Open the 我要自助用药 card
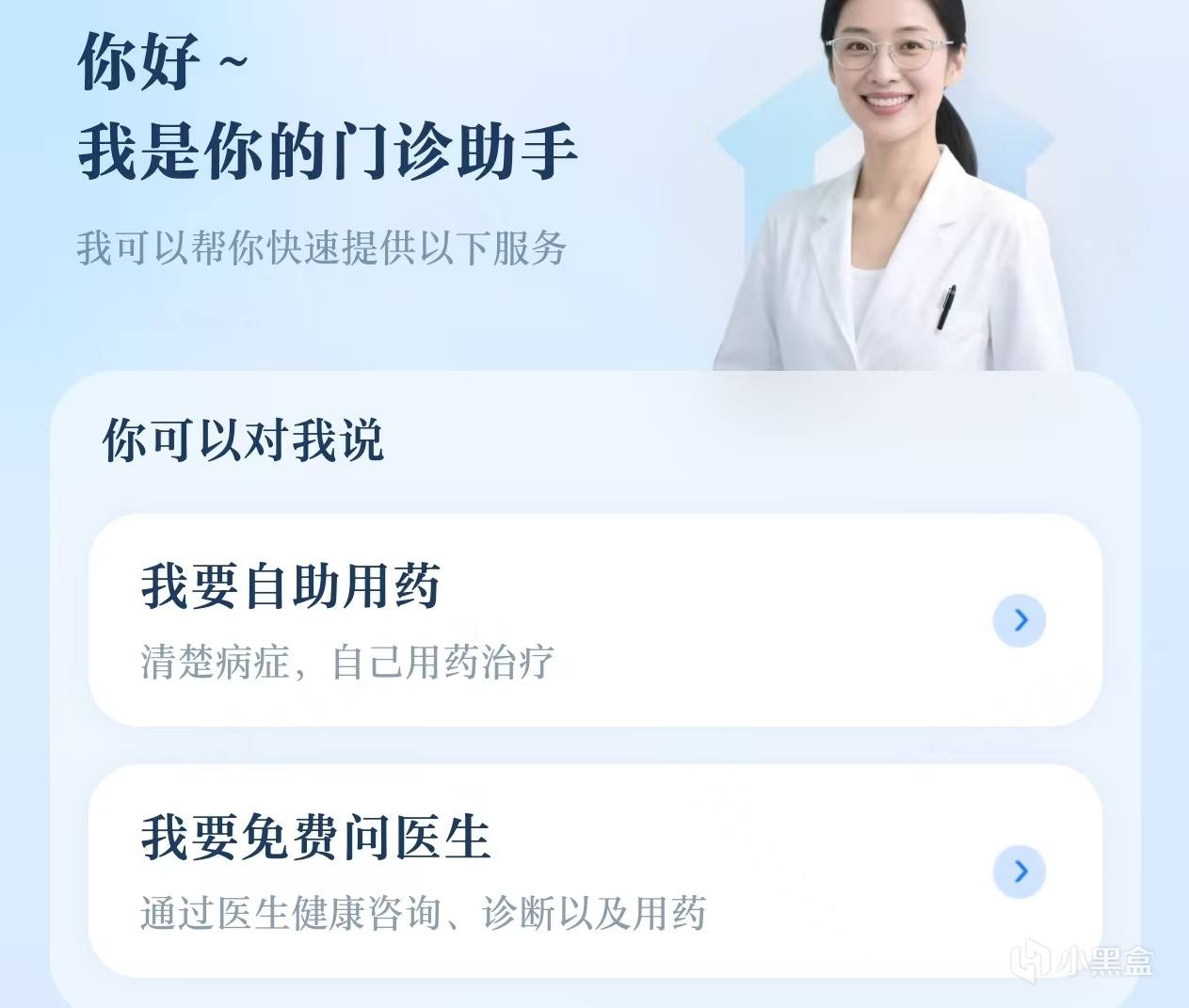 pos(593,619)
